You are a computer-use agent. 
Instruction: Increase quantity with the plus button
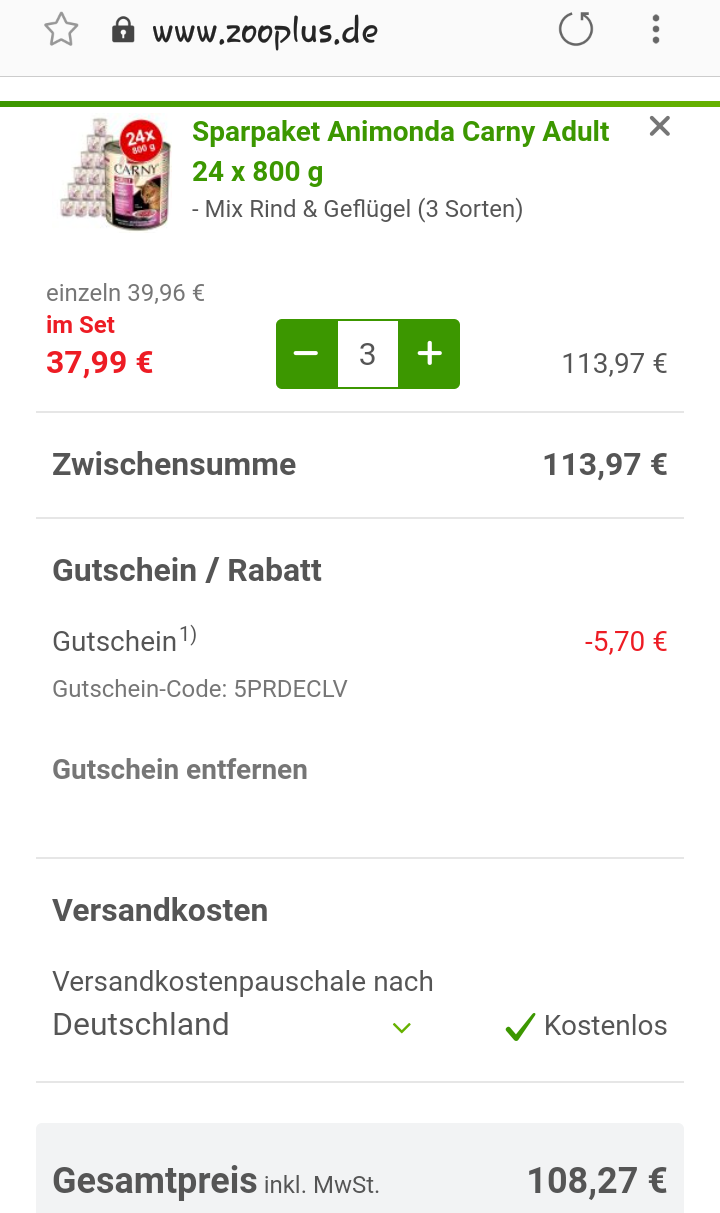pyautogui.click(x=430, y=354)
